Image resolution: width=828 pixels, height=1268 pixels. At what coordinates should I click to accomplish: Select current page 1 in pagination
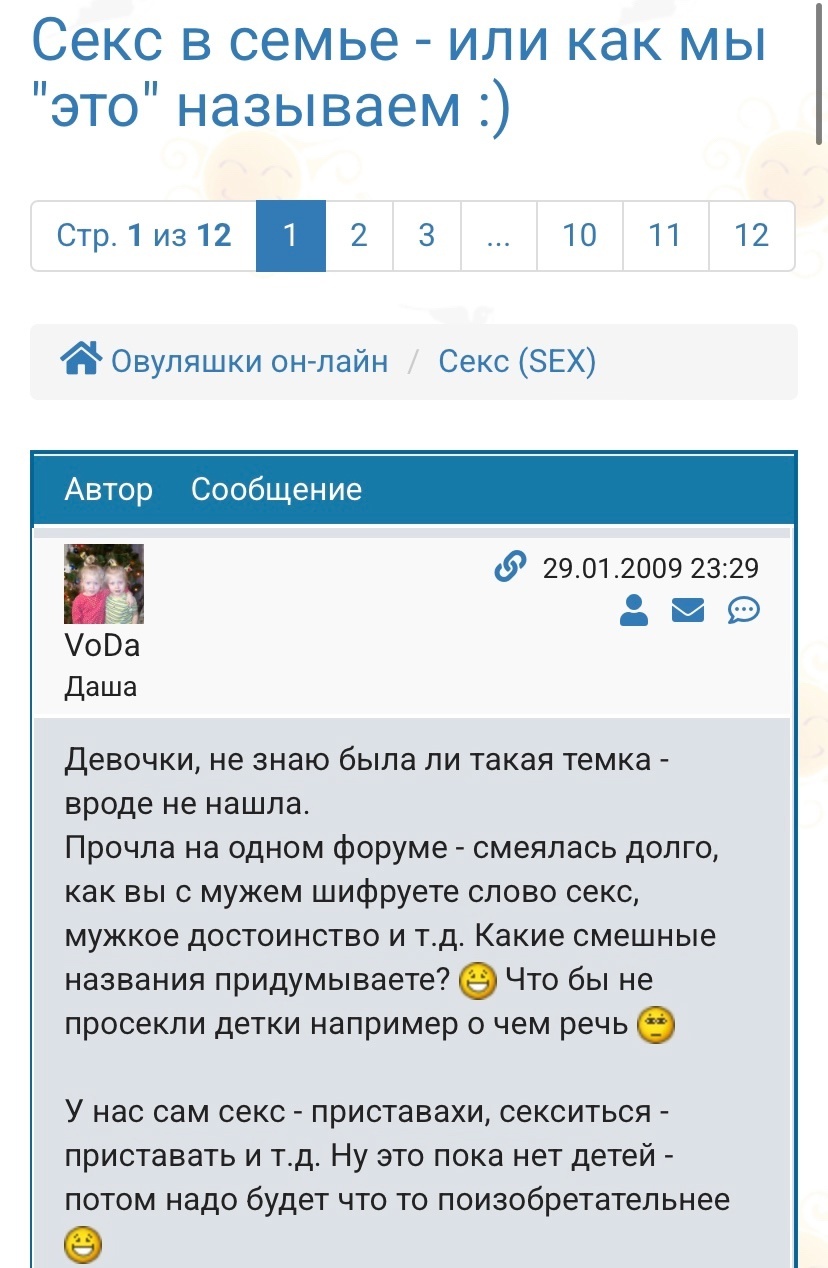[291, 236]
